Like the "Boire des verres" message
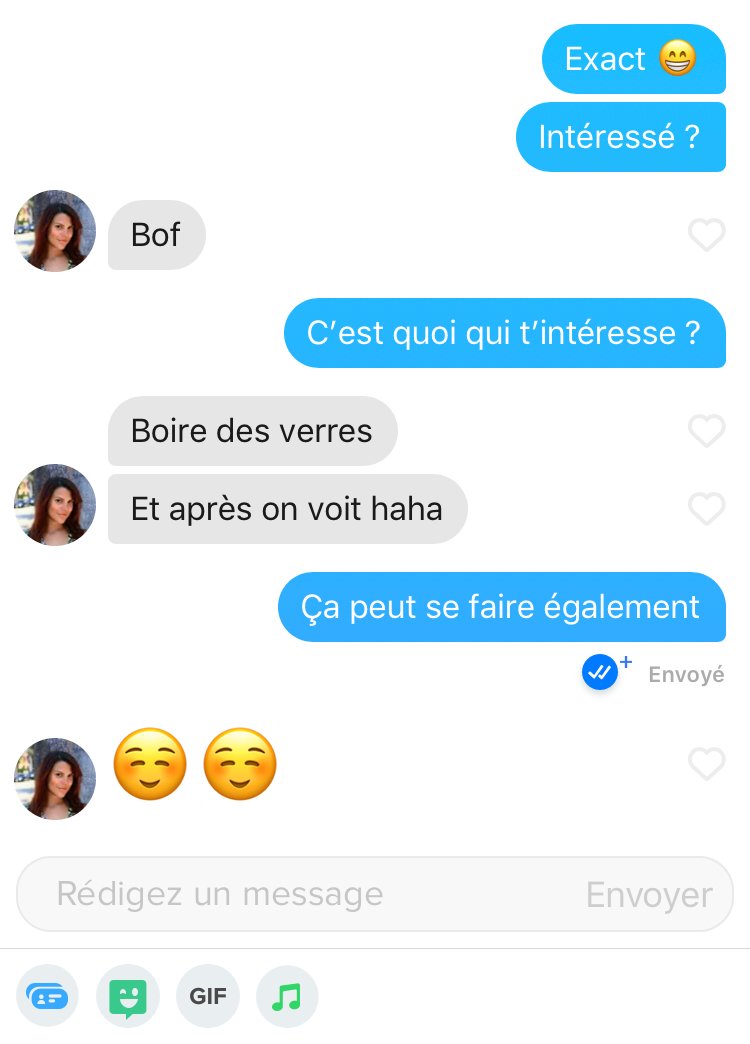The height and width of the screenshot is (1044, 750). coord(706,431)
